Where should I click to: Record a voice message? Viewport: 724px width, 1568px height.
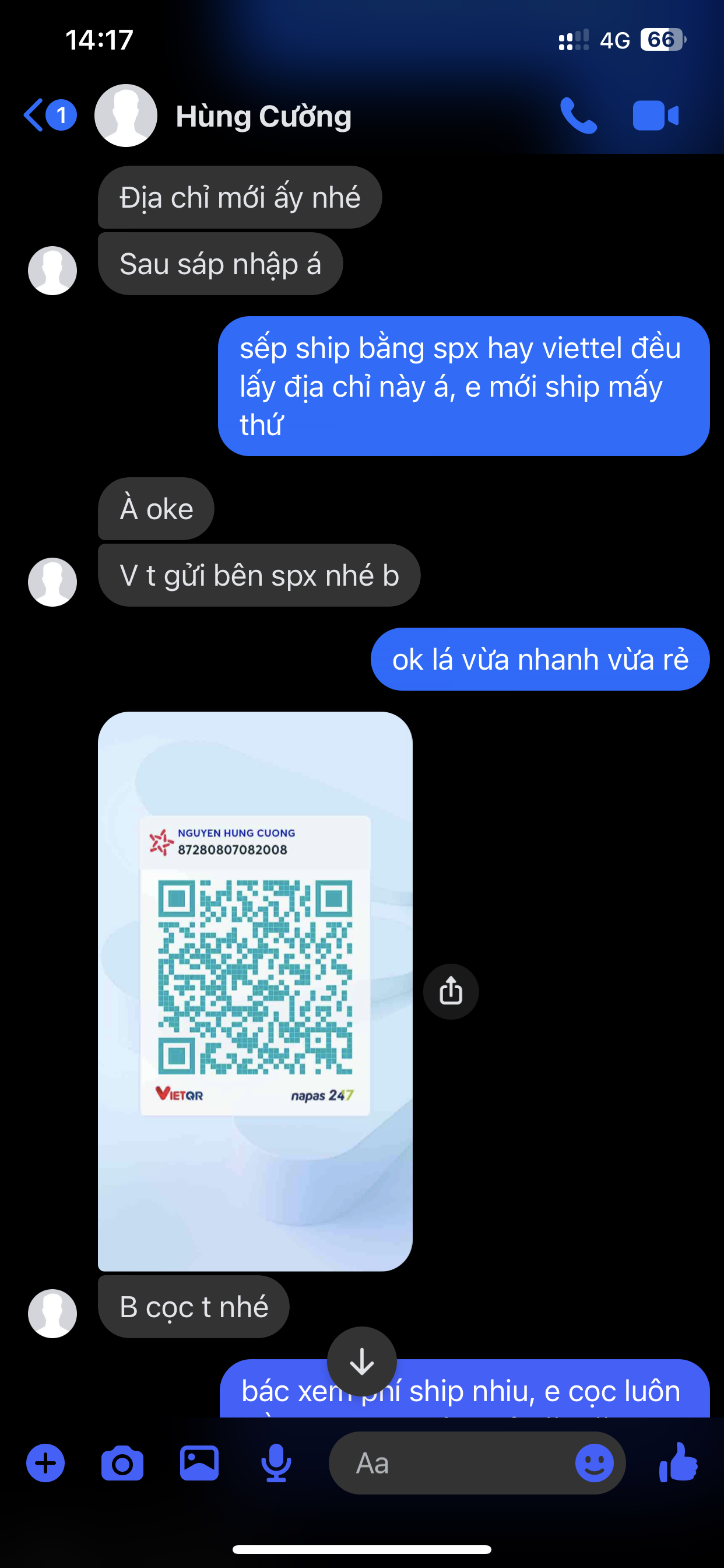(276, 1462)
